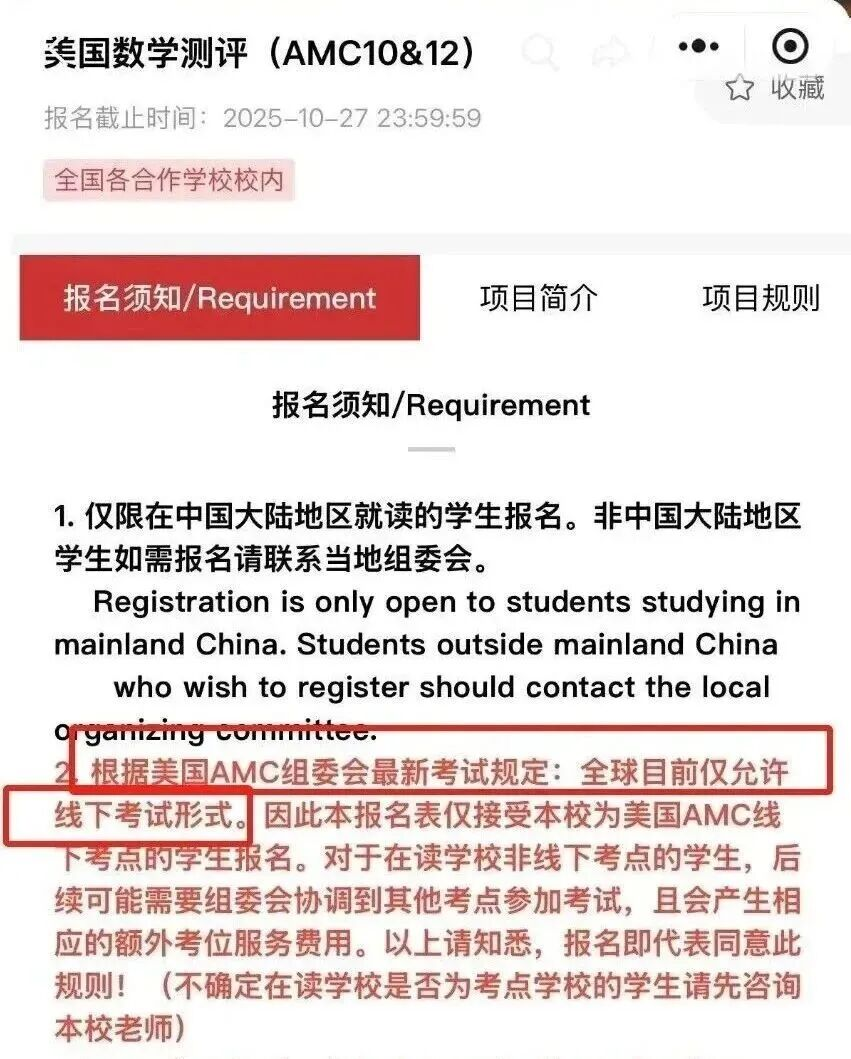The width and height of the screenshot is (851, 1059).
Task: Switch to the 项目规则 tab
Action: point(760,298)
